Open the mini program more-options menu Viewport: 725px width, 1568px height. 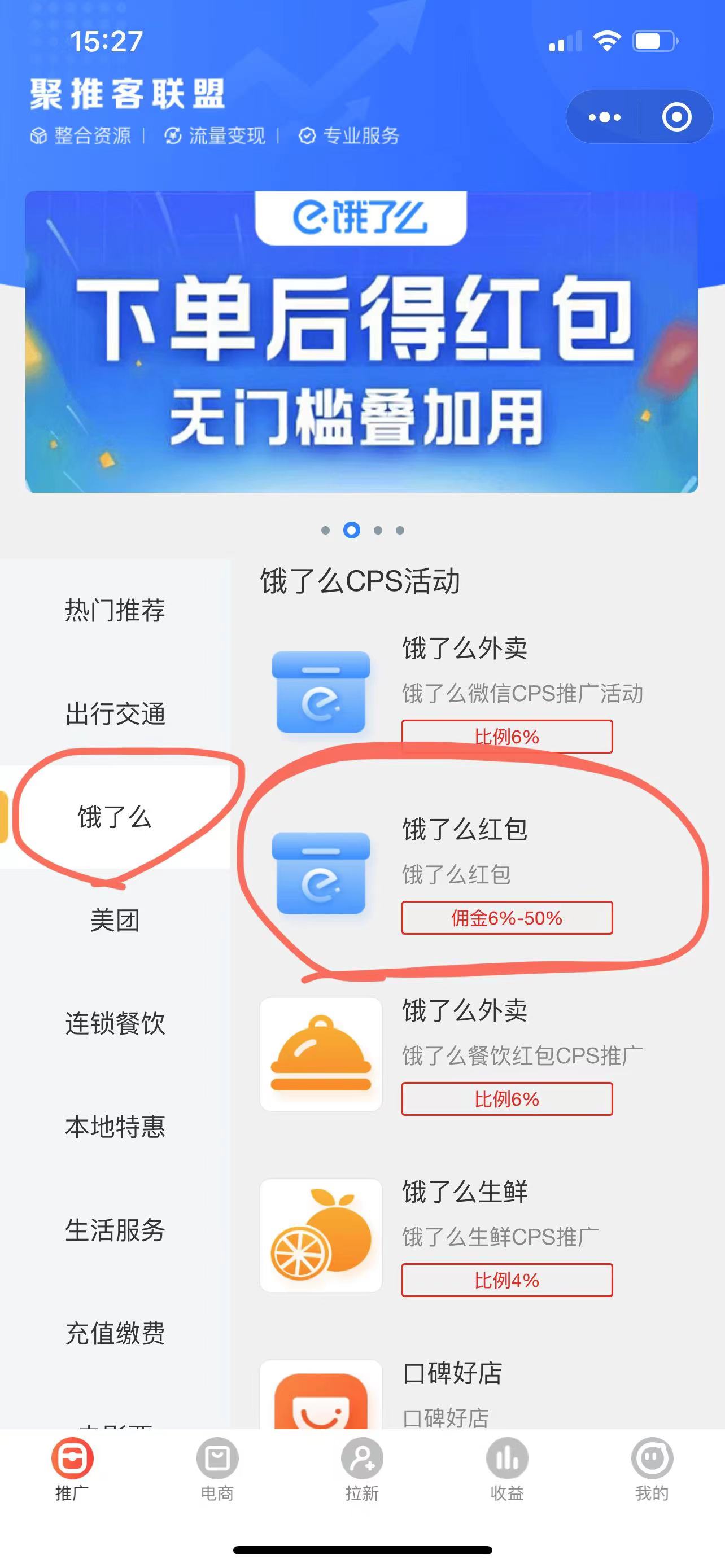pos(604,117)
